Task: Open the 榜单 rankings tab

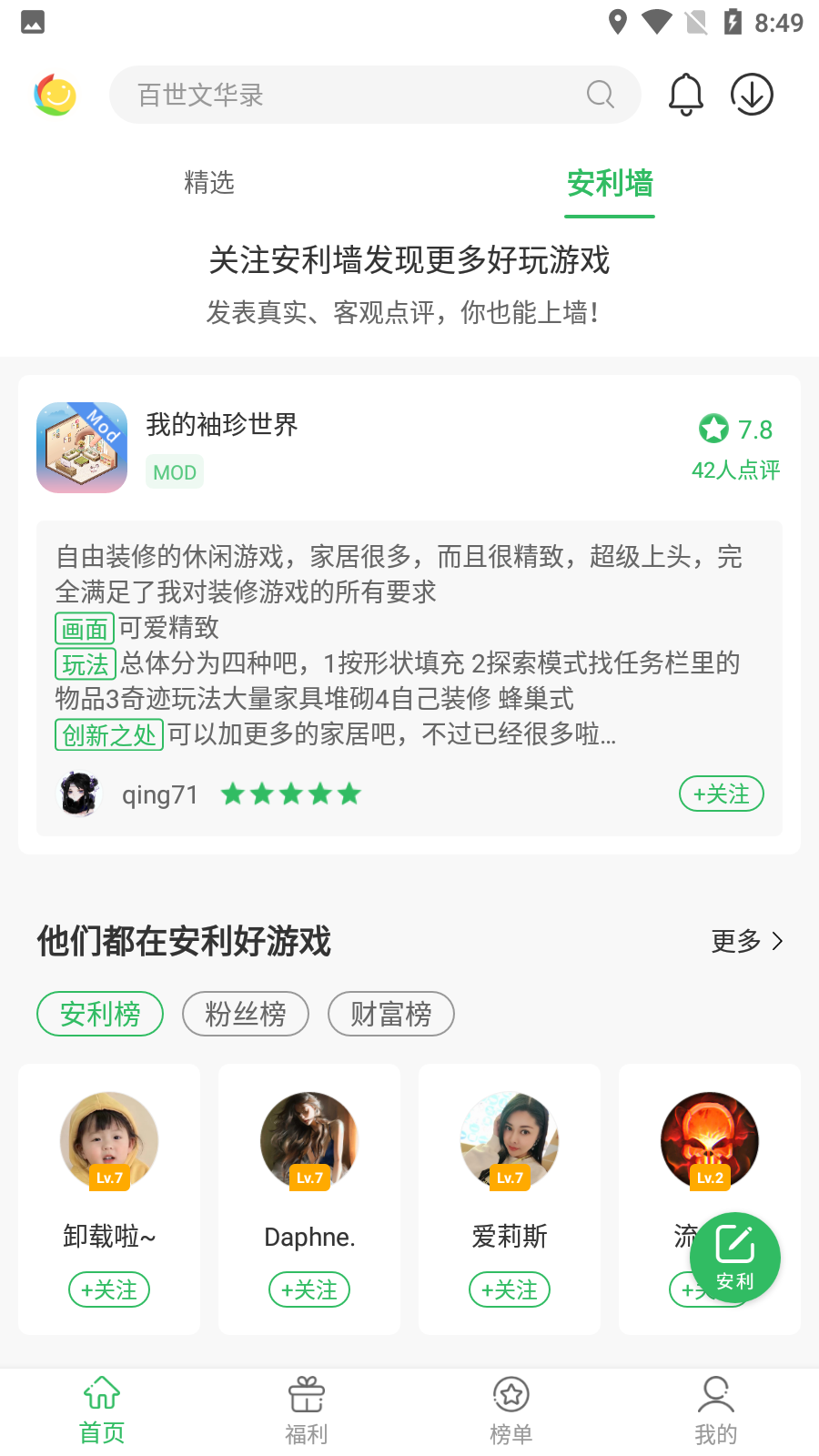Action: pyautogui.click(x=511, y=1411)
